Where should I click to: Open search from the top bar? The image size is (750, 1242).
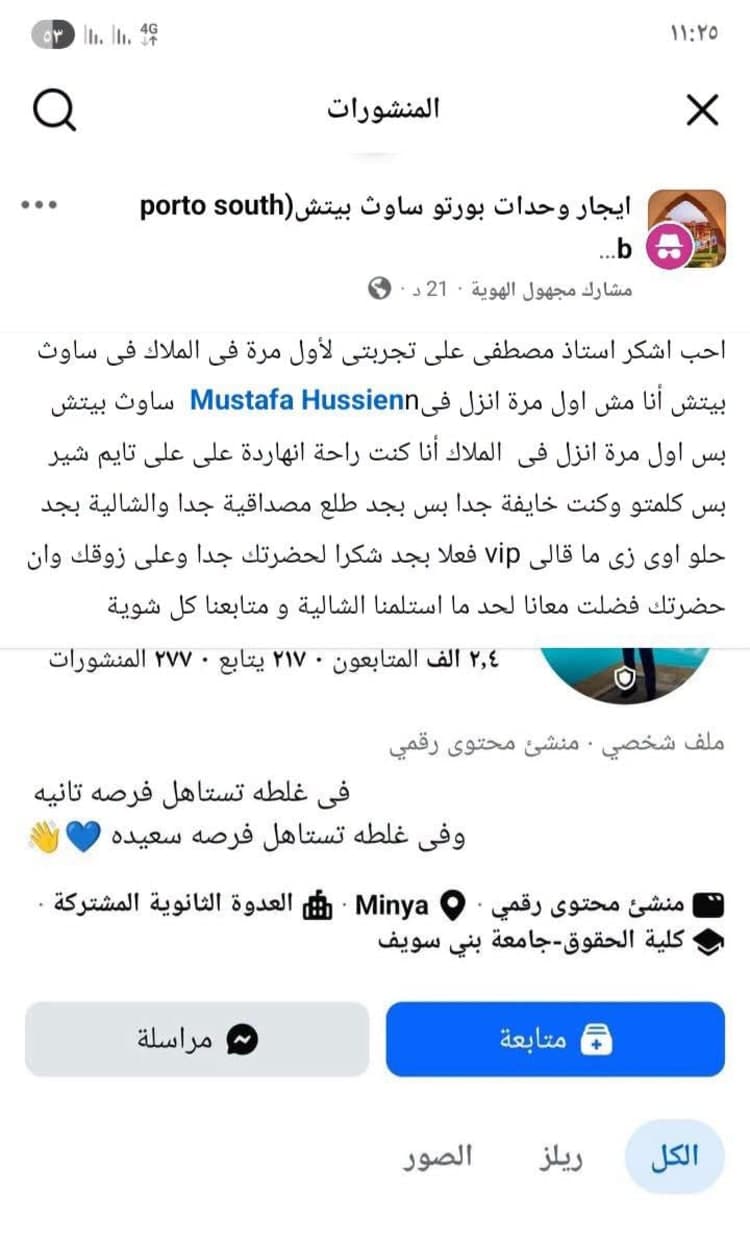[55, 111]
